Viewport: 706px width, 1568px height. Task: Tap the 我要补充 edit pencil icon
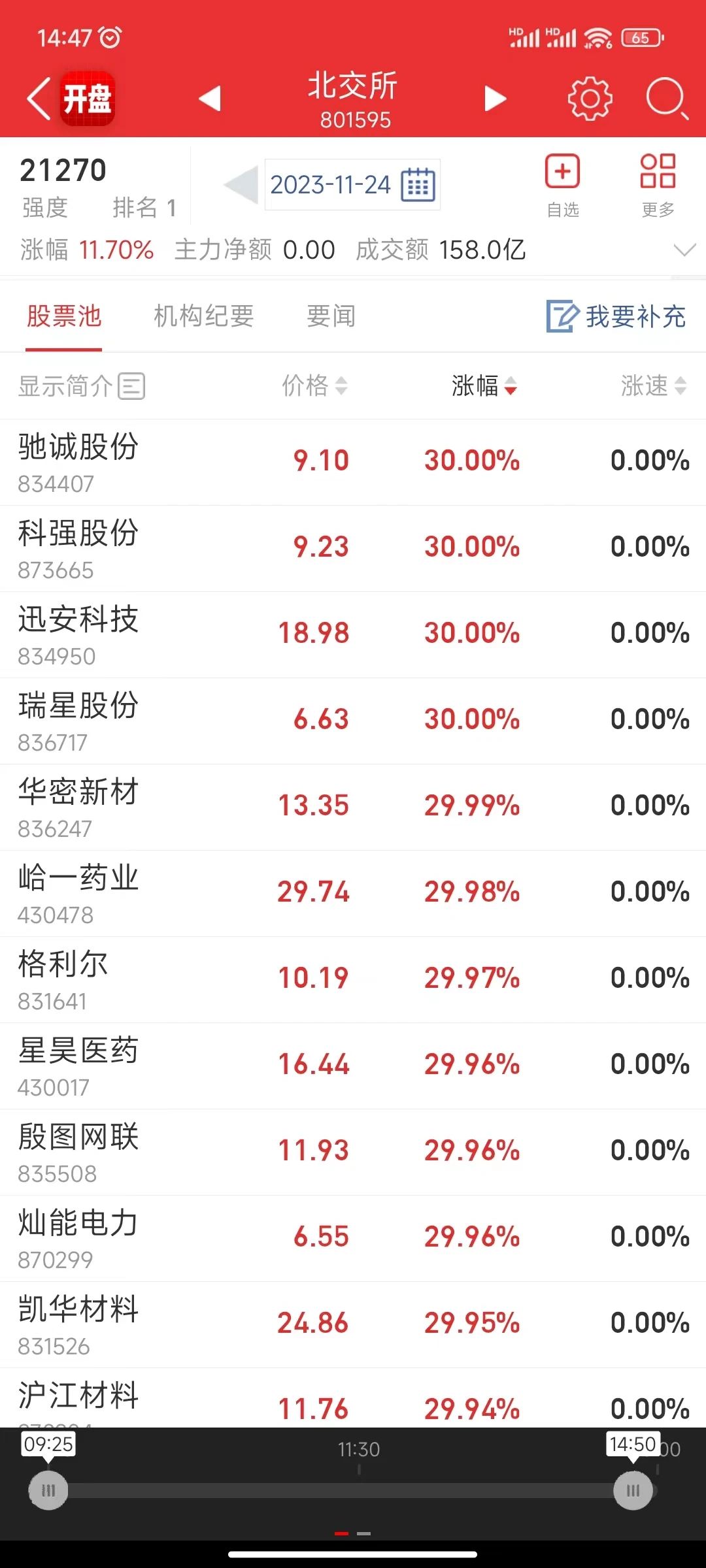coord(561,316)
